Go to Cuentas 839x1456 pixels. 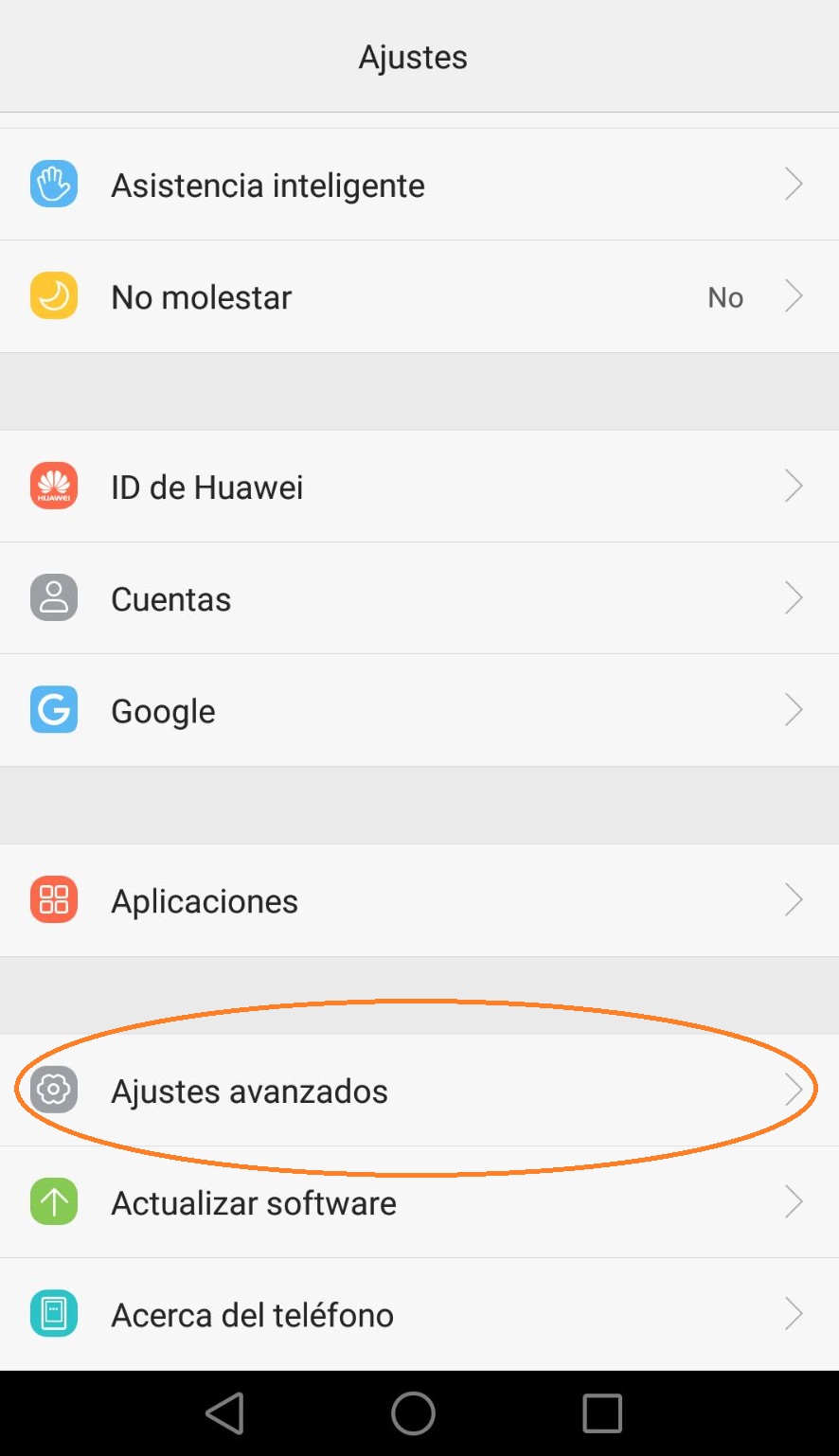(419, 598)
